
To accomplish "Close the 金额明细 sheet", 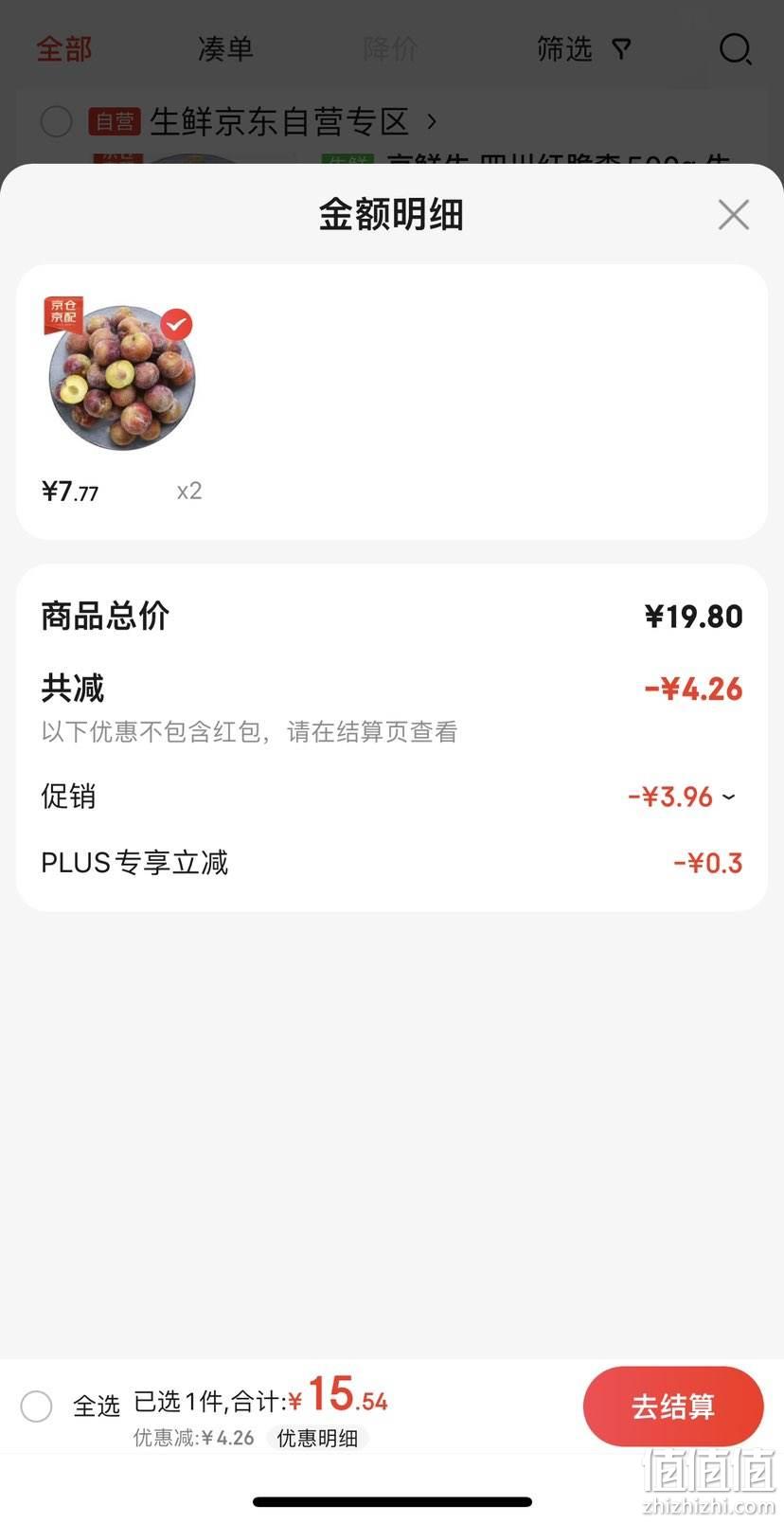I will 734,215.
